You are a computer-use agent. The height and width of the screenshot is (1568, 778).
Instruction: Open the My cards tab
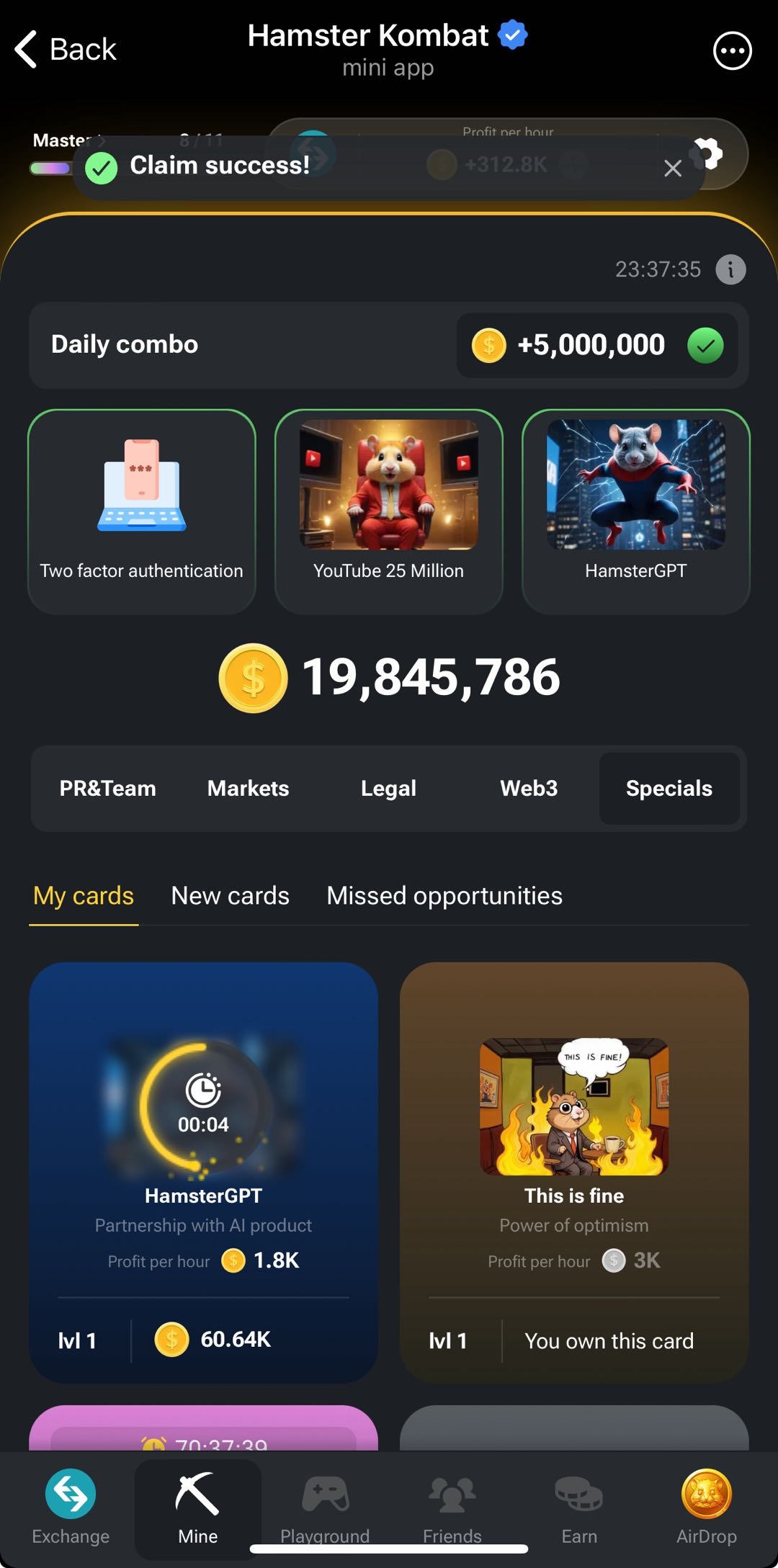(84, 895)
